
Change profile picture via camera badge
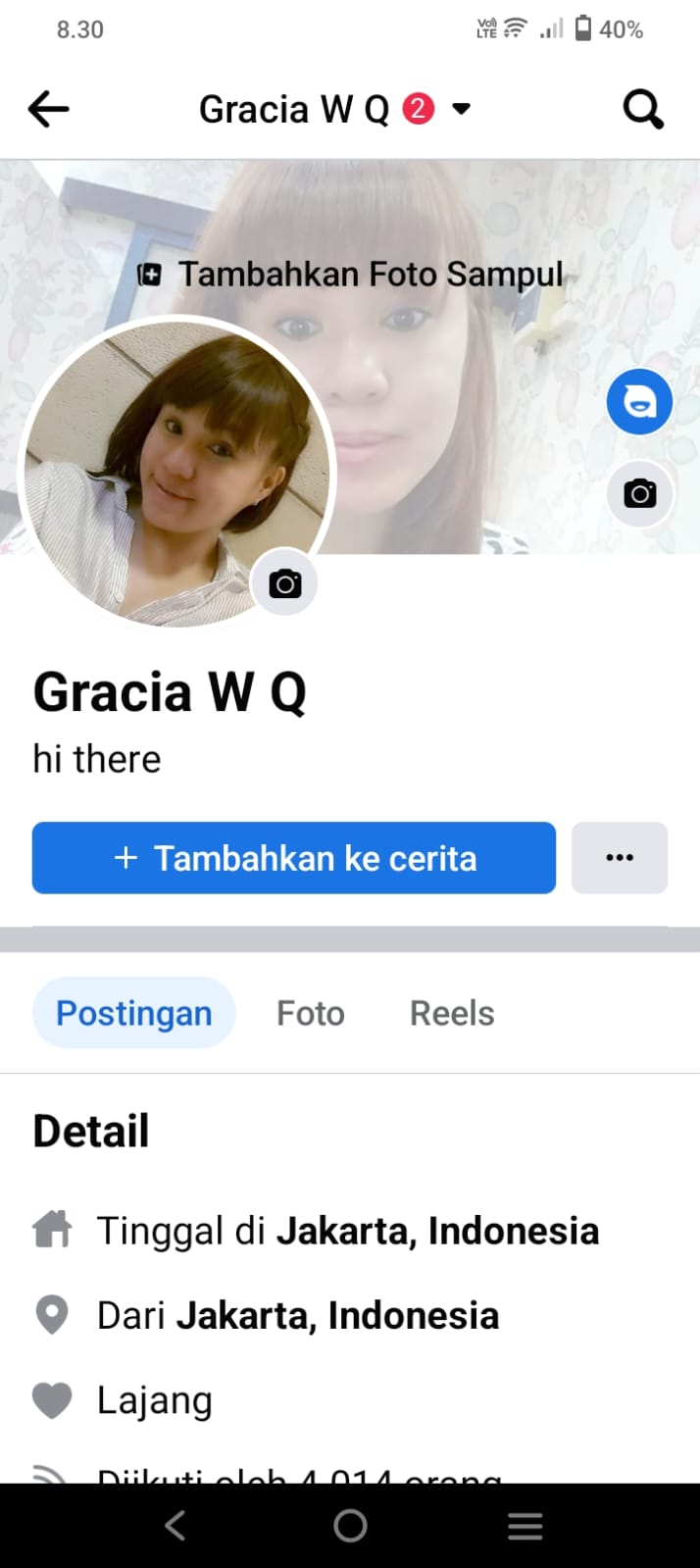click(285, 583)
